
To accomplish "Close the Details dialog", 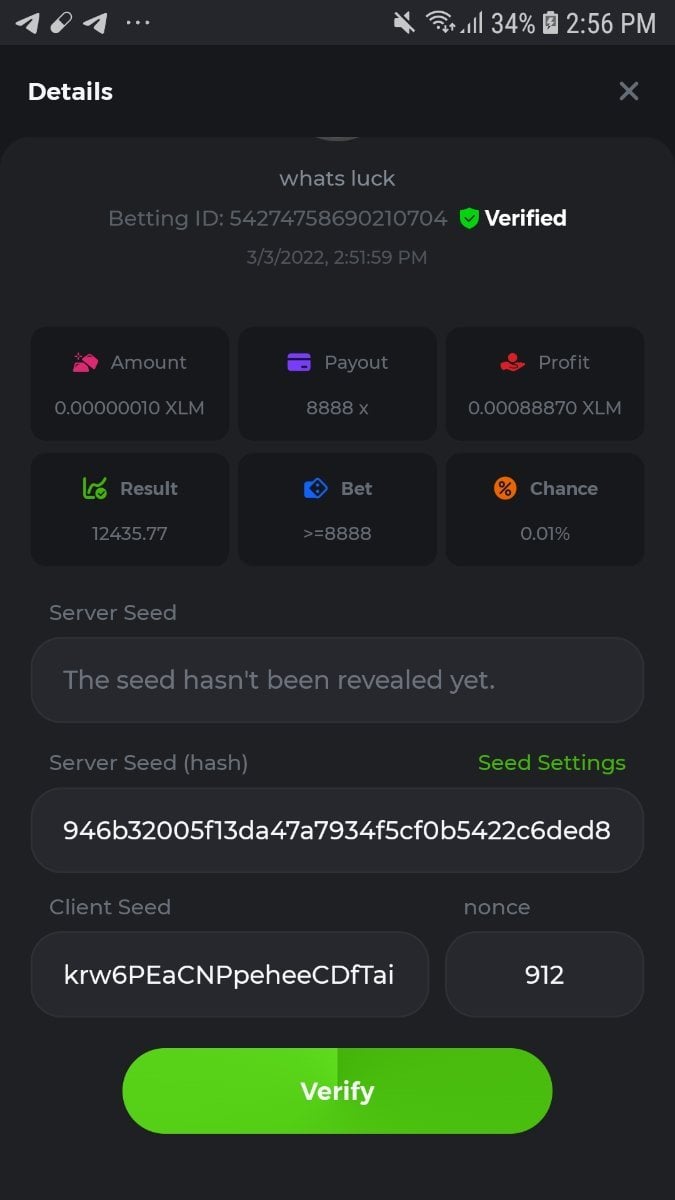I will point(628,92).
